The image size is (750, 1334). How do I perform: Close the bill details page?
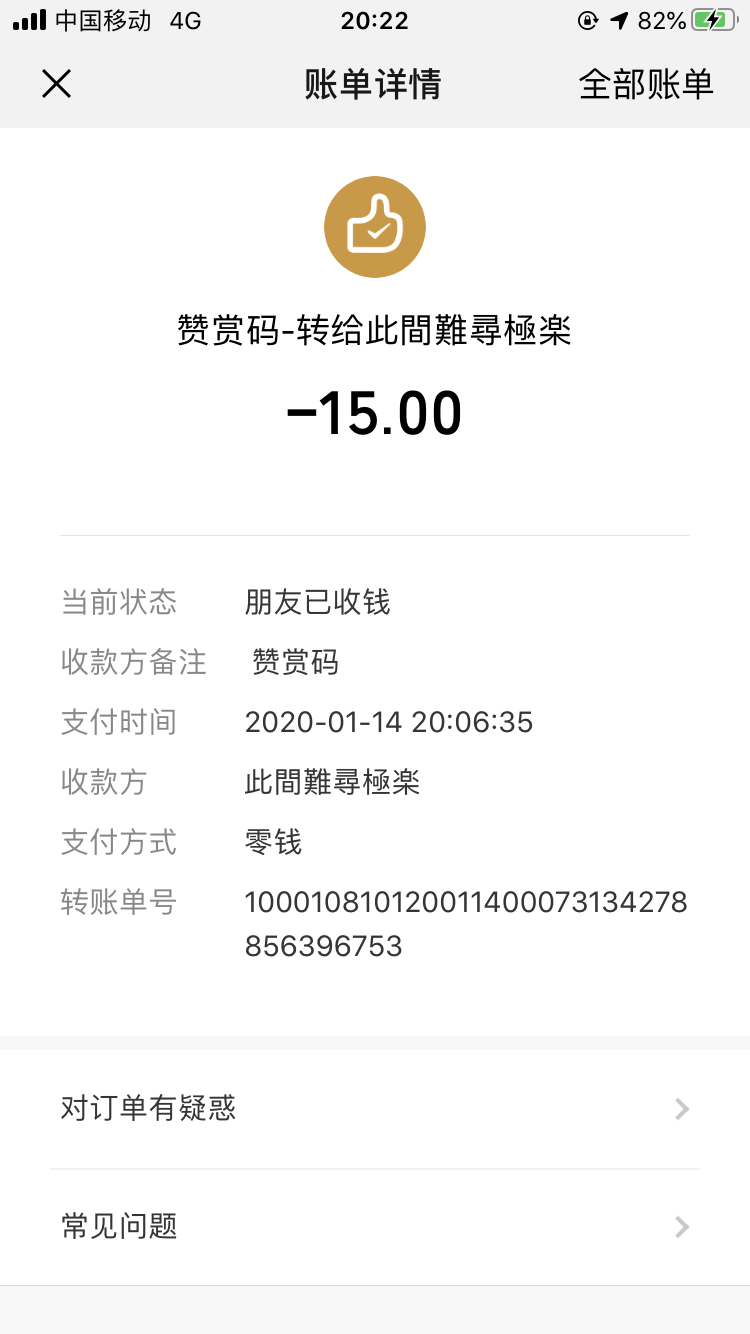(56, 84)
